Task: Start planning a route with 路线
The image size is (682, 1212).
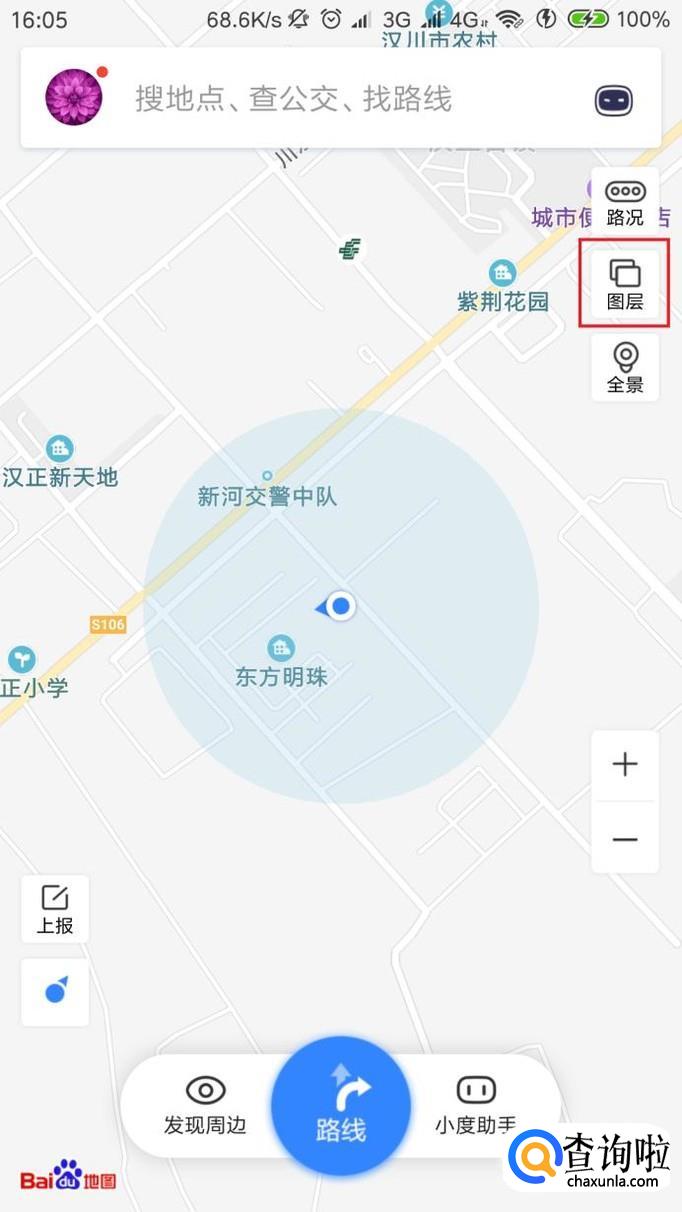Action: coord(341,1105)
